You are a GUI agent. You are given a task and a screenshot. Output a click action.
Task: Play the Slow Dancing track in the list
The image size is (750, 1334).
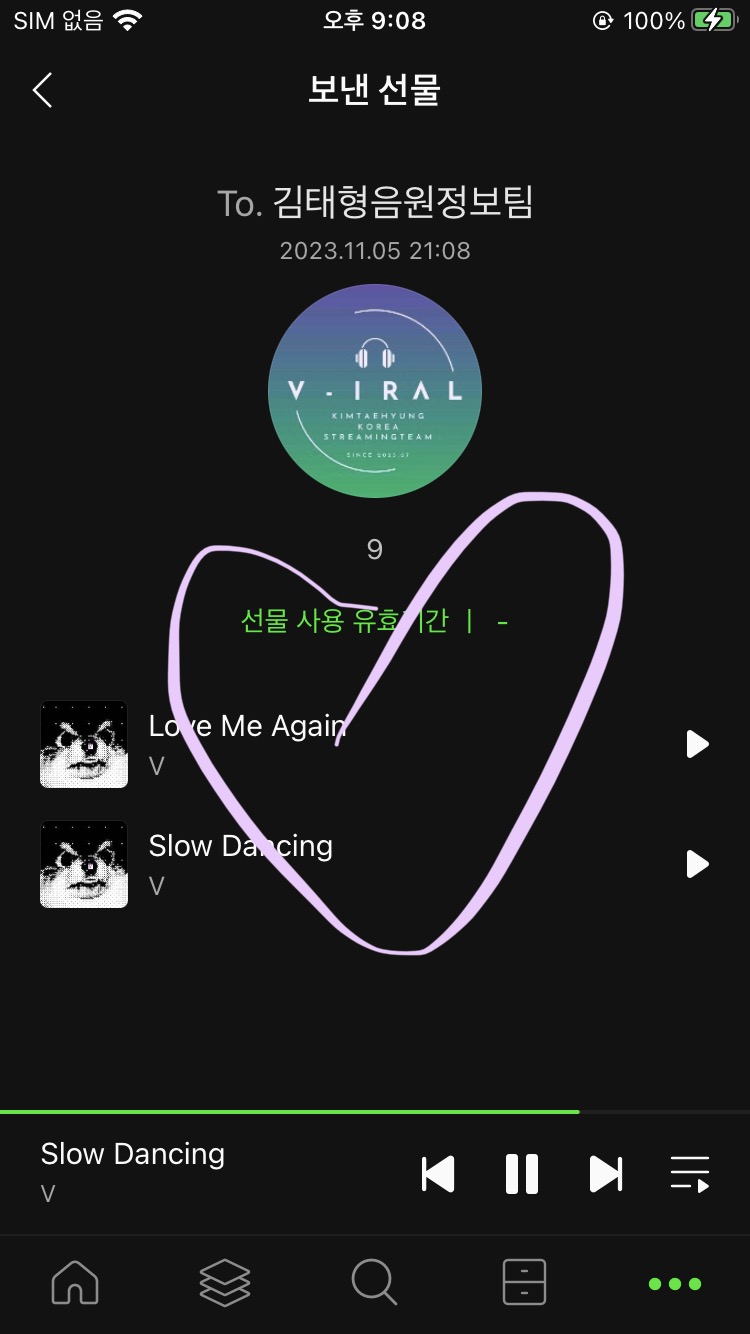(x=697, y=864)
